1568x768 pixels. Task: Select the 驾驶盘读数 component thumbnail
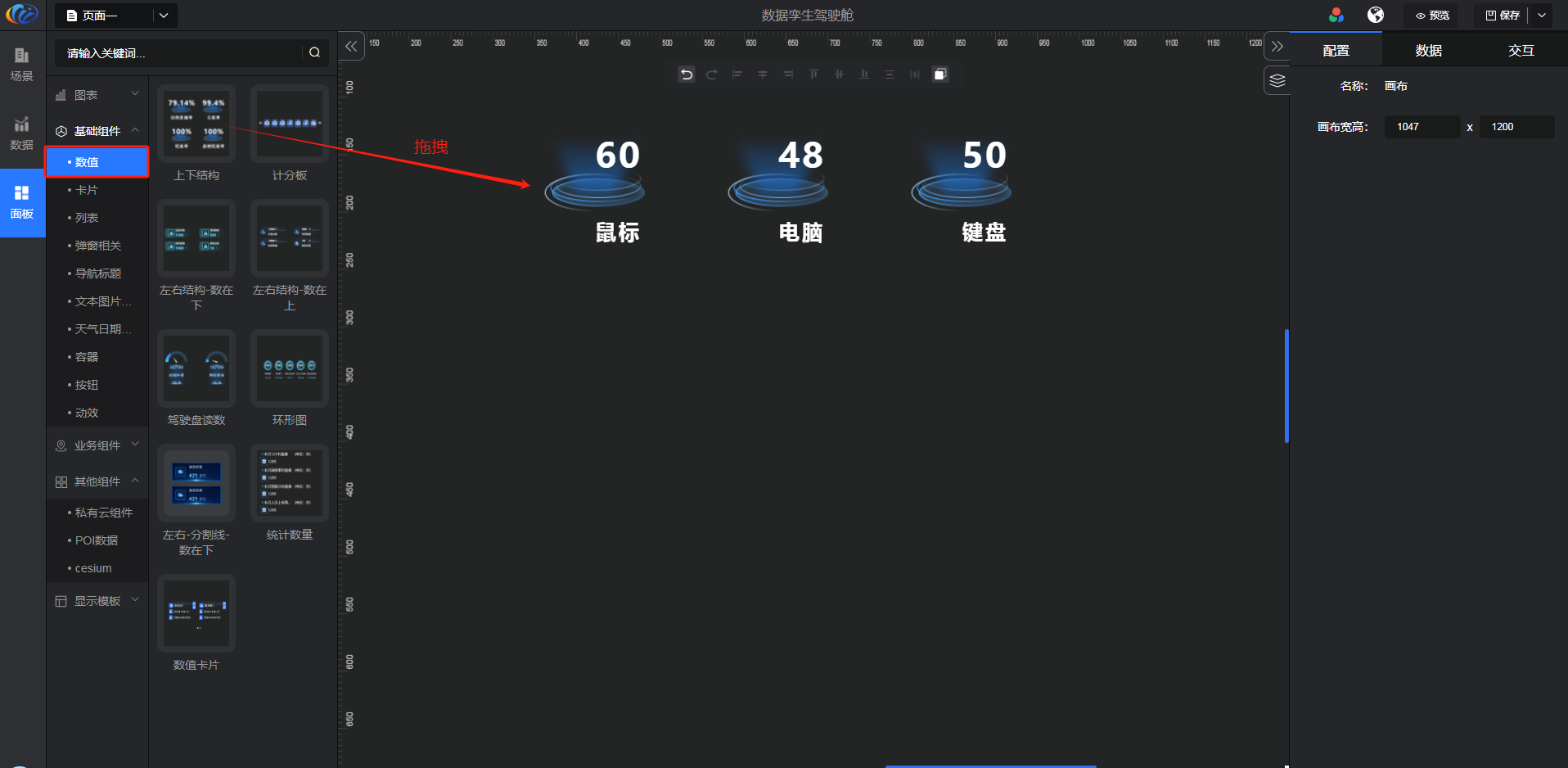(x=196, y=368)
